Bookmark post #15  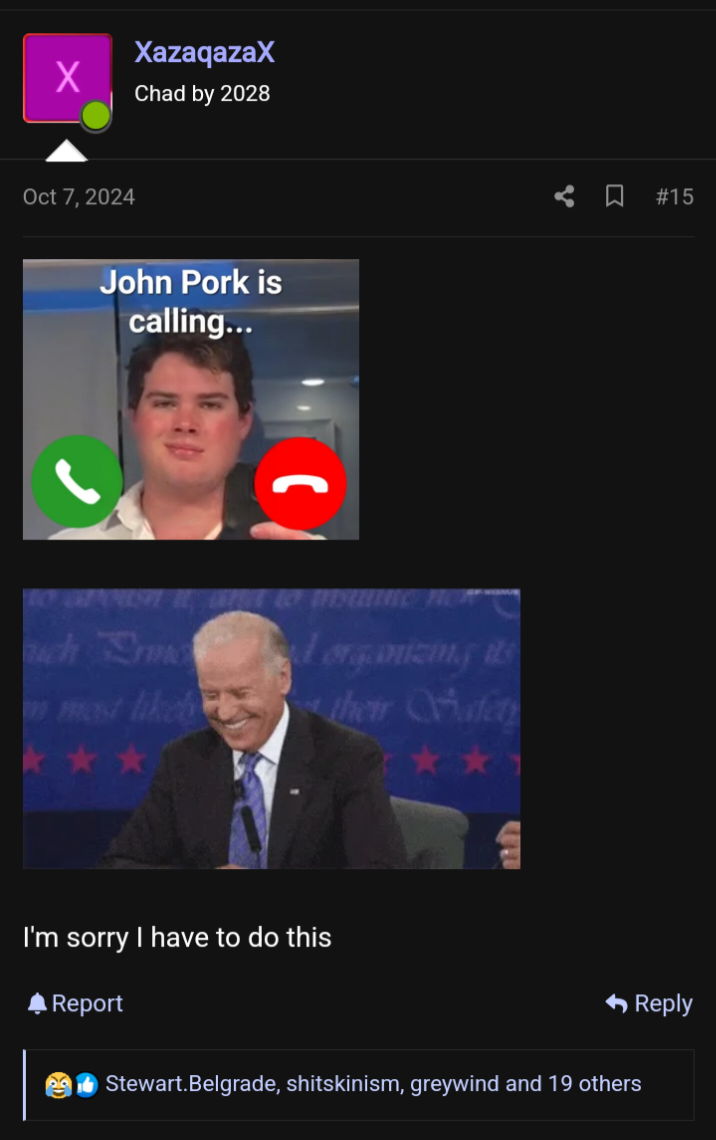click(x=615, y=196)
